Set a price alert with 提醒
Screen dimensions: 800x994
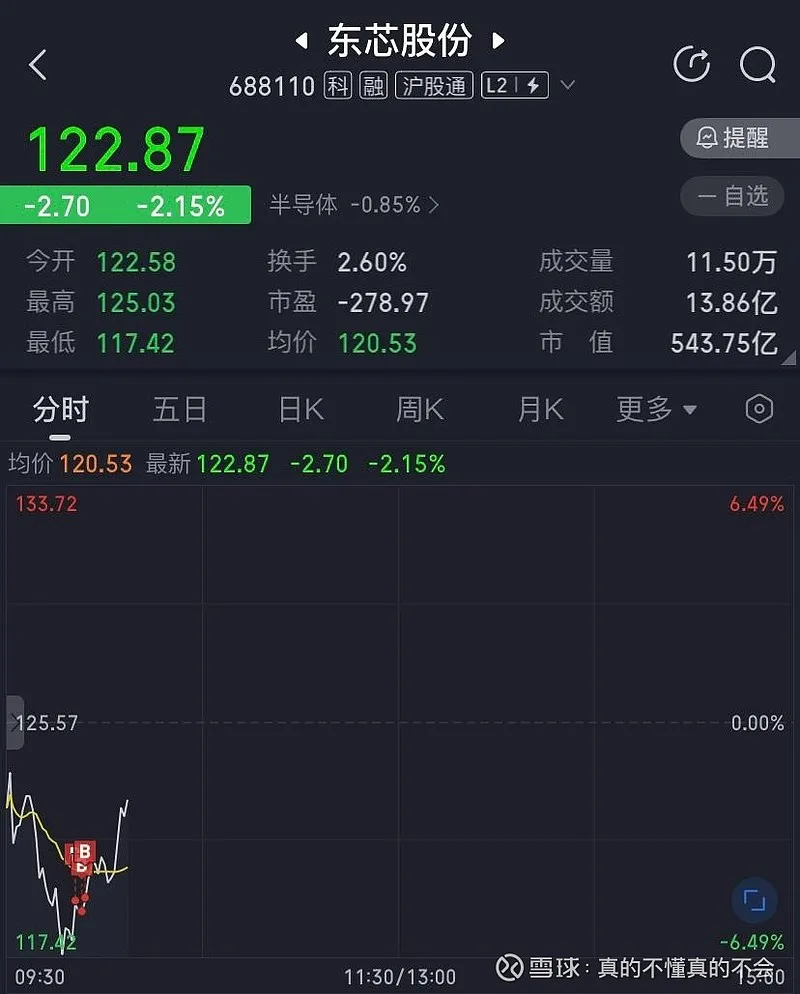pos(739,138)
